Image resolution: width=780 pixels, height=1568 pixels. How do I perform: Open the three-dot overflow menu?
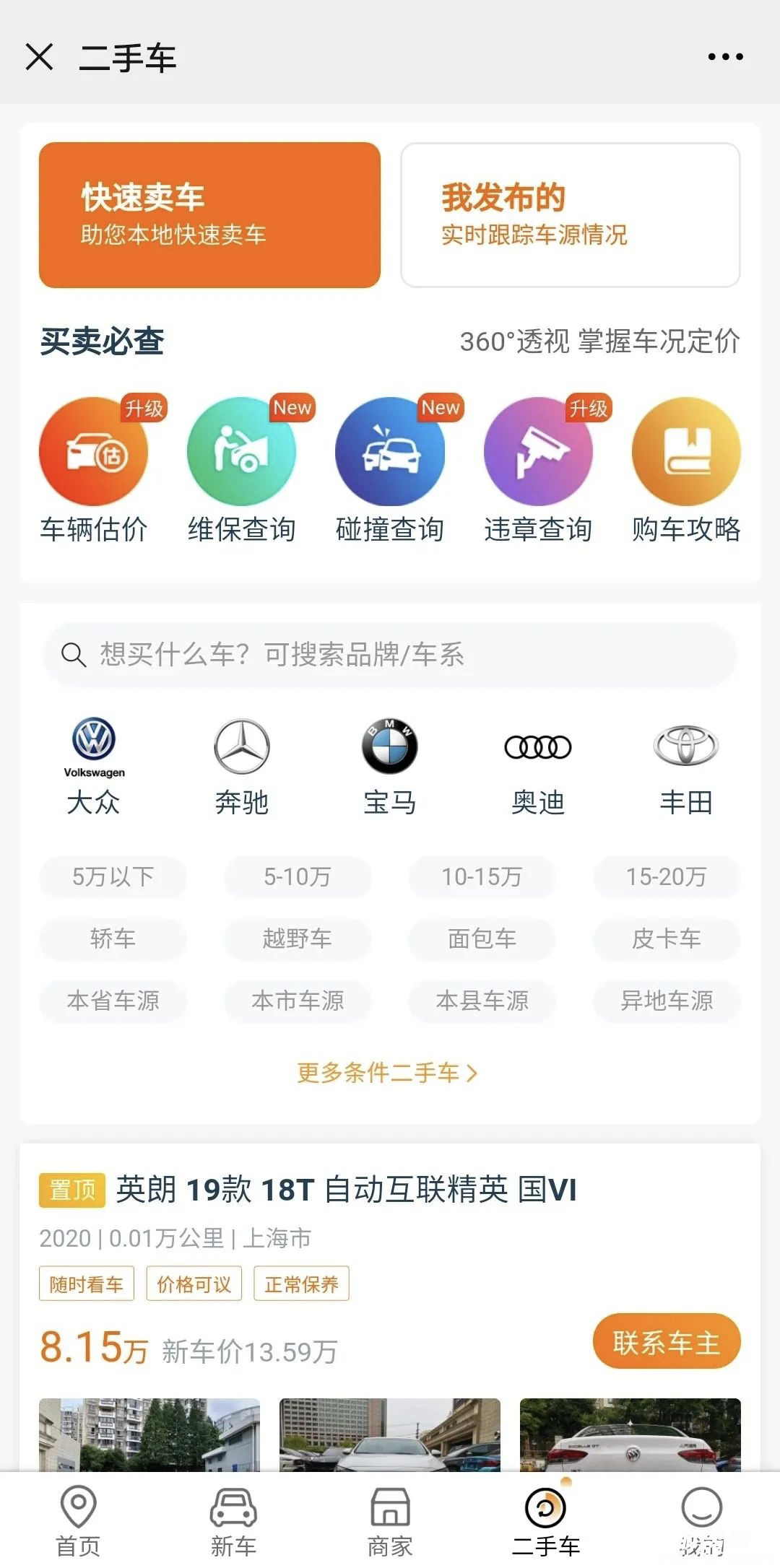click(x=725, y=57)
